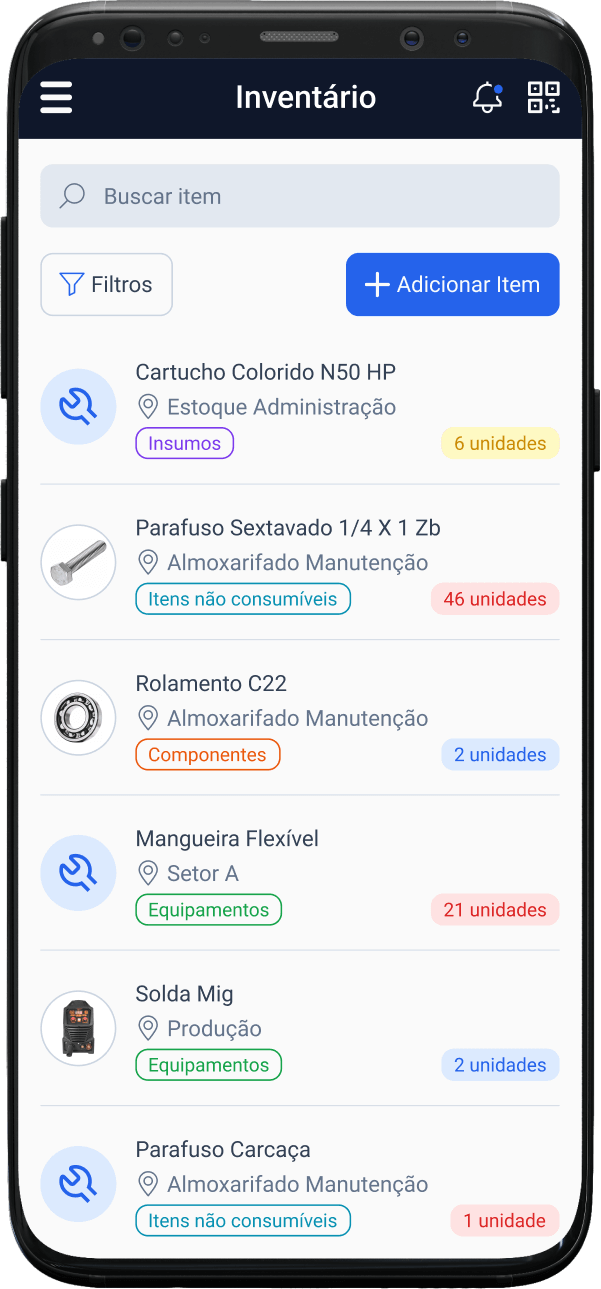Image resolution: width=601 pixels, height=1289 pixels.
Task: Add a new item with Adicionar Item
Action: 452,285
